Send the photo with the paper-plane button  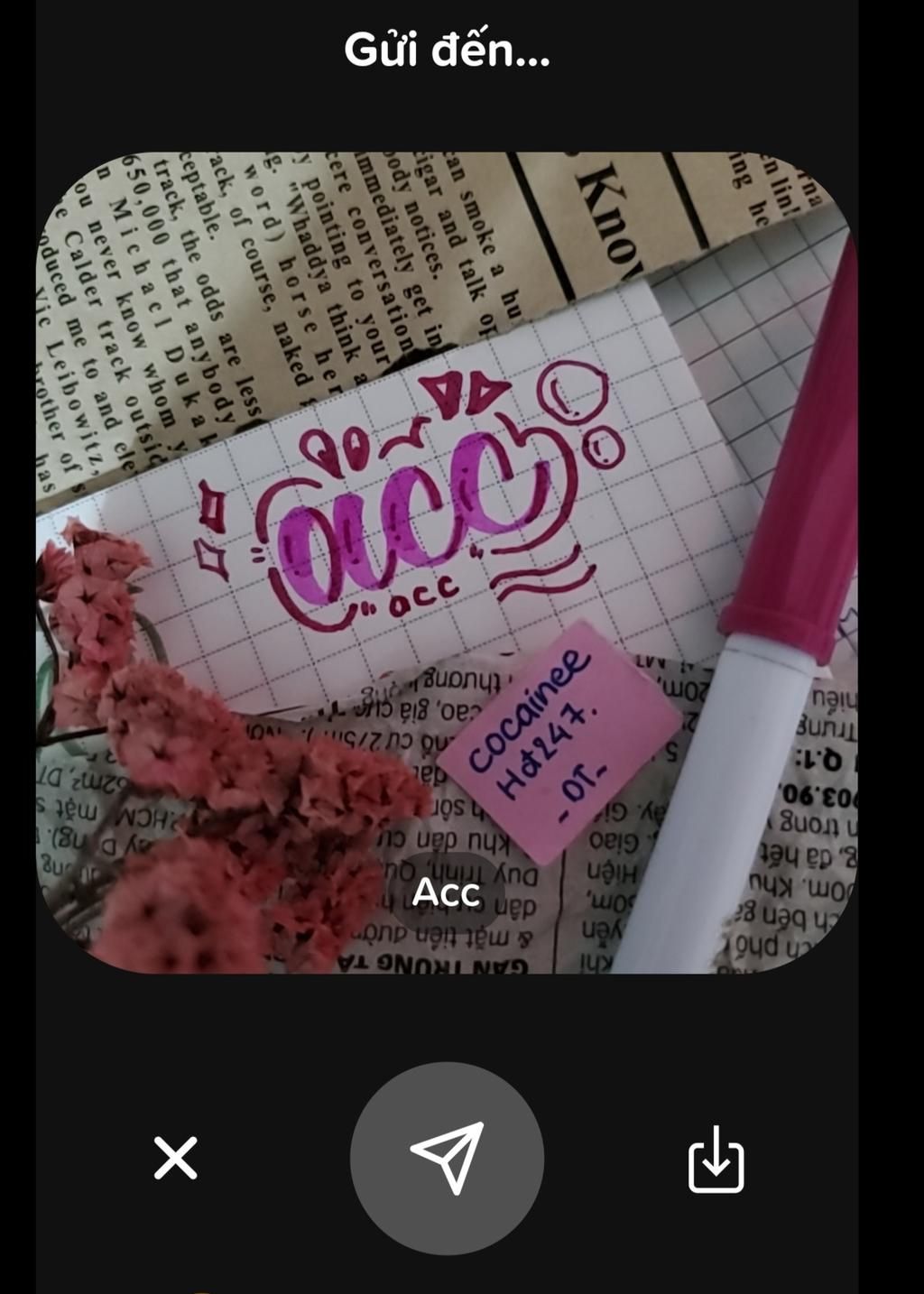coord(447,1158)
